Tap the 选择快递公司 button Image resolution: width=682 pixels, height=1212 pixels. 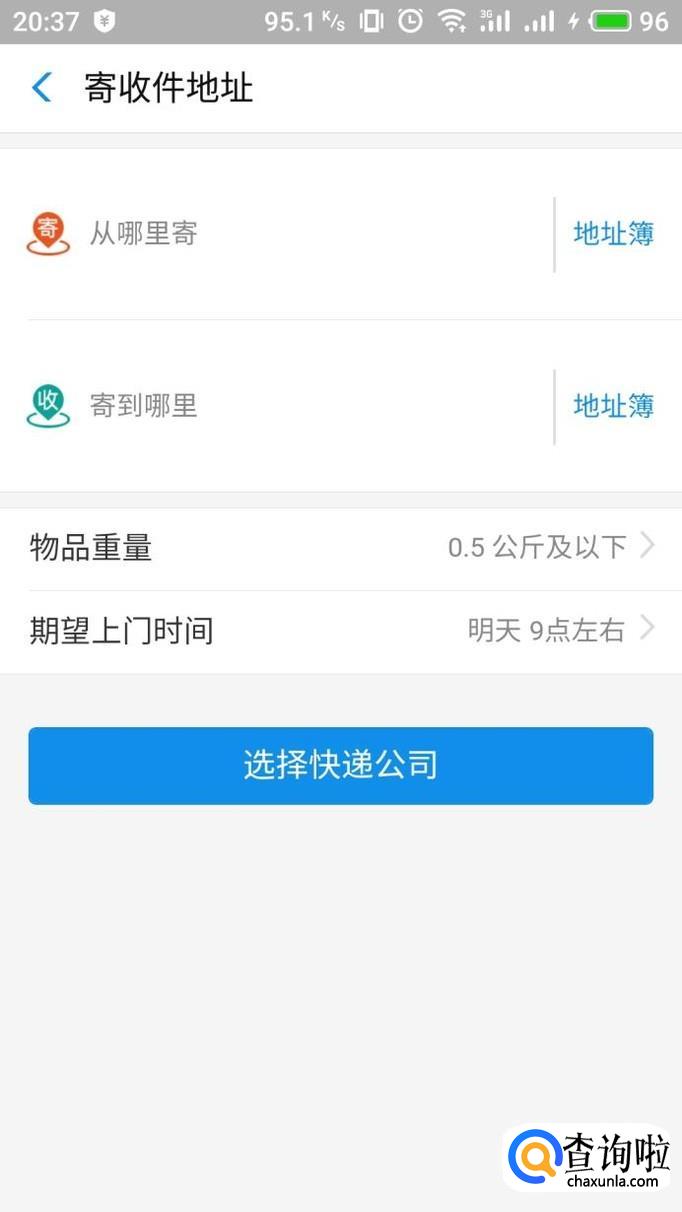(341, 766)
